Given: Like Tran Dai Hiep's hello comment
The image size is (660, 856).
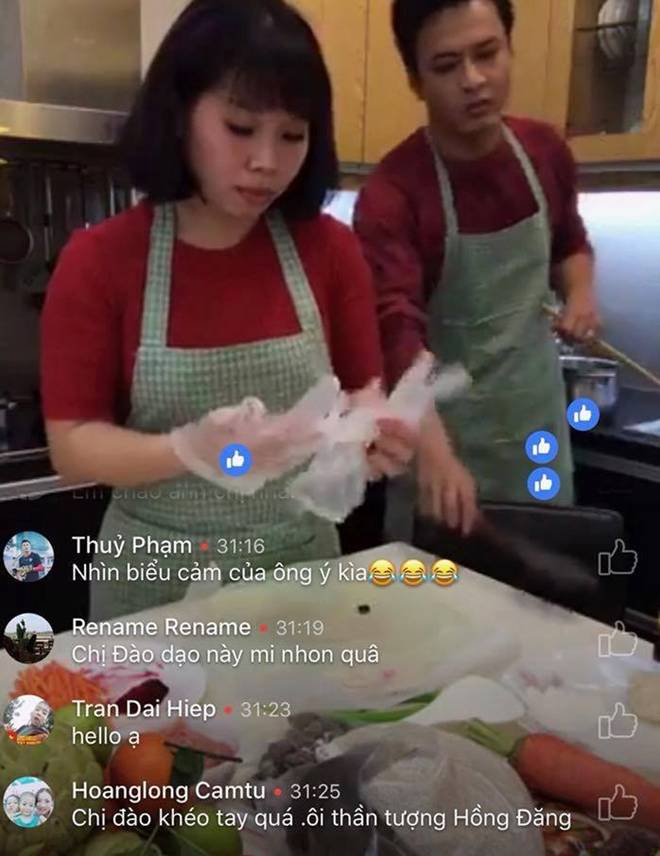Looking at the screenshot, I should click(x=617, y=720).
